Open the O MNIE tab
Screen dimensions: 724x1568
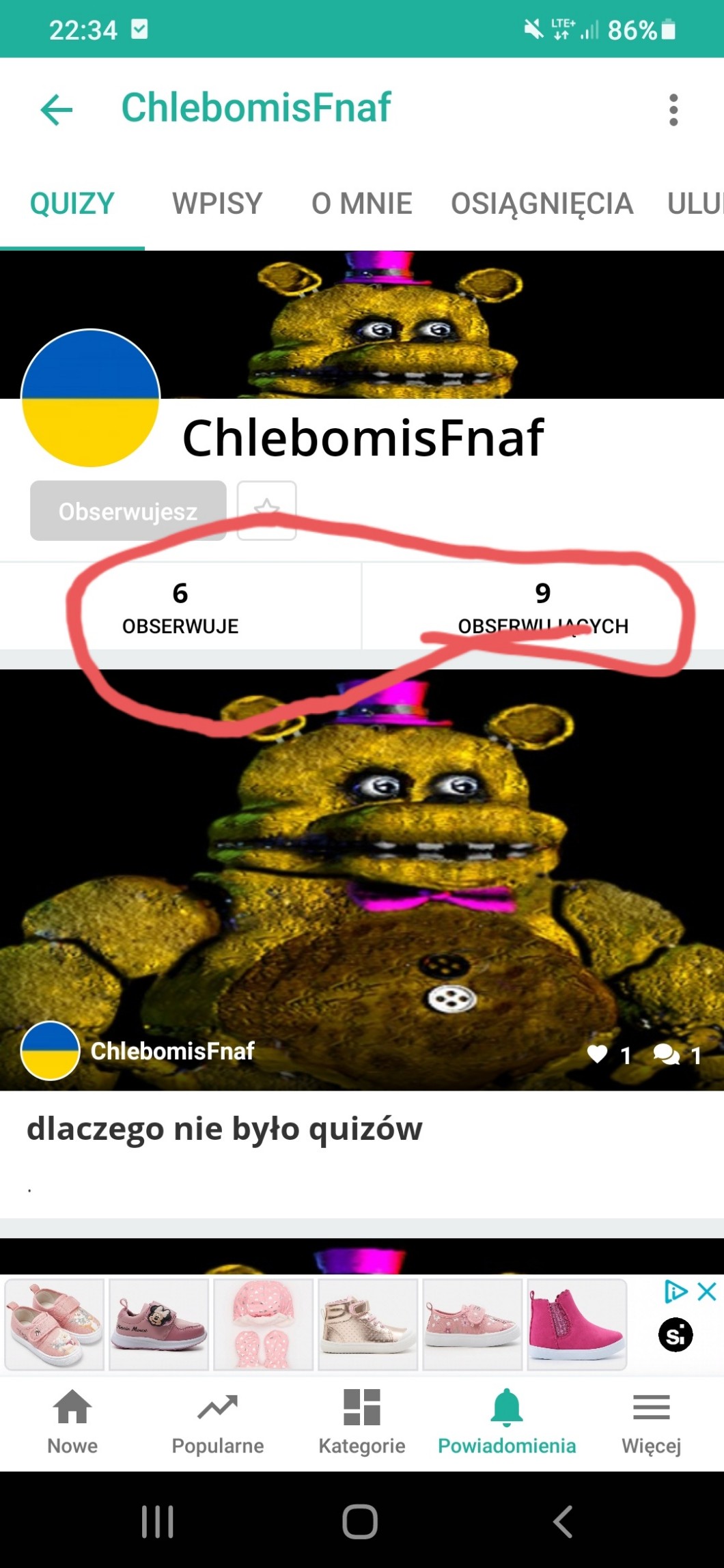tap(361, 204)
